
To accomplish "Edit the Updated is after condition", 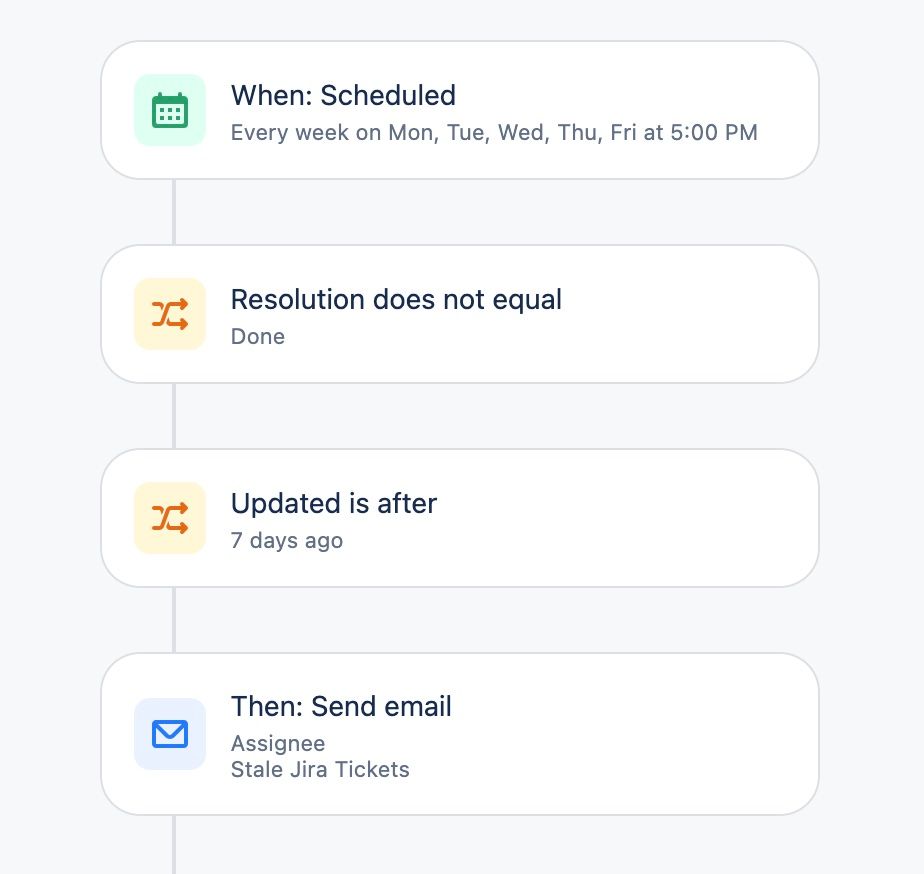I will pyautogui.click(x=459, y=518).
